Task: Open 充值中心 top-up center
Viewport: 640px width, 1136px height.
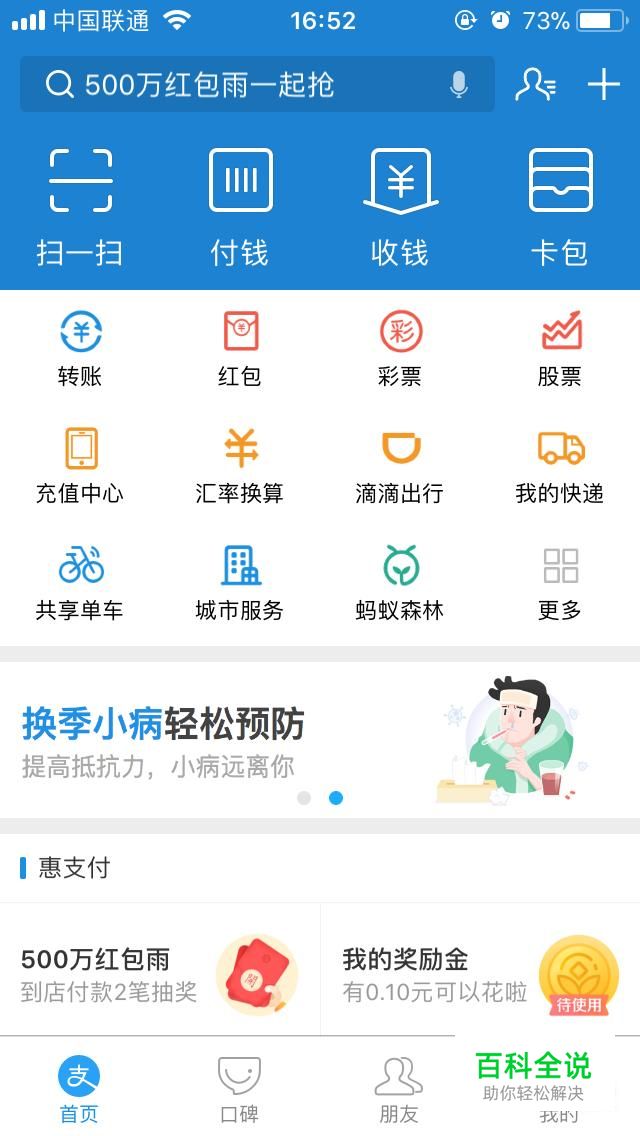Action: tap(80, 465)
